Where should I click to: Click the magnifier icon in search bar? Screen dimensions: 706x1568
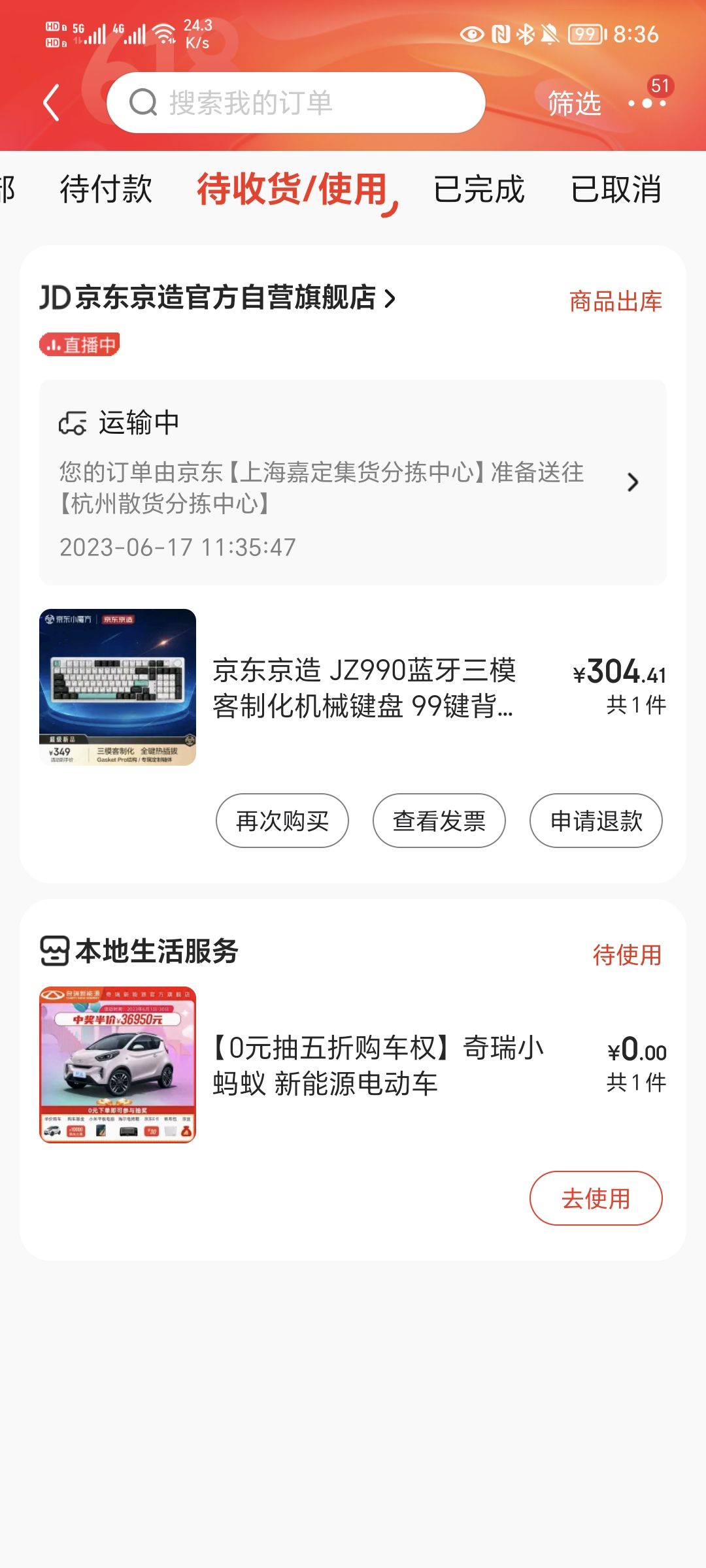143,103
